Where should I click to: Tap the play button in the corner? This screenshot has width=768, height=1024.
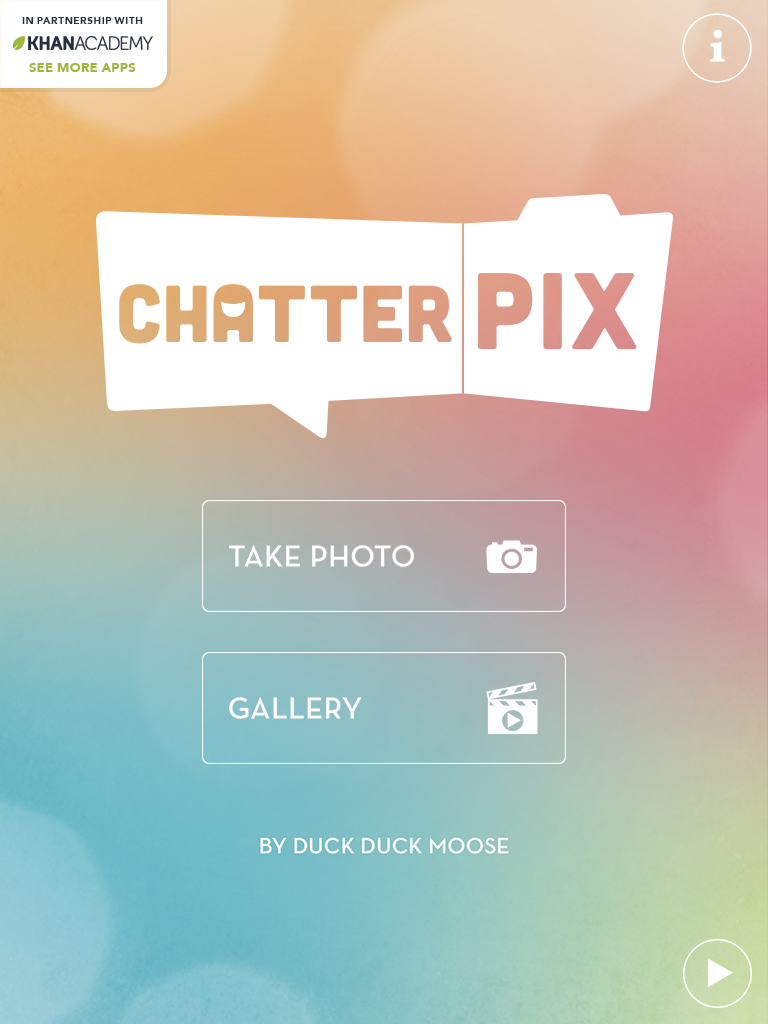[x=717, y=973]
